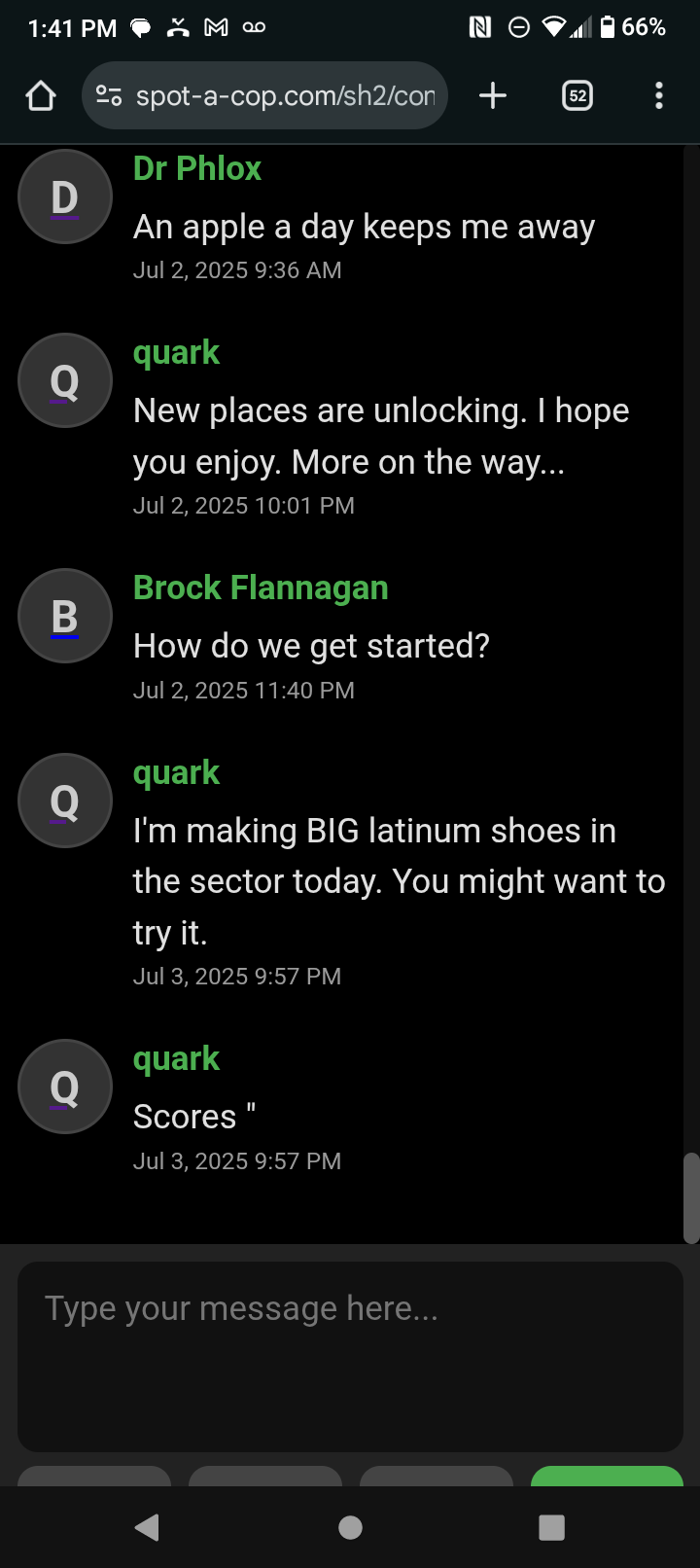Open Dr Phlox's avatar link
This screenshot has height=1568, width=700.
point(65,197)
